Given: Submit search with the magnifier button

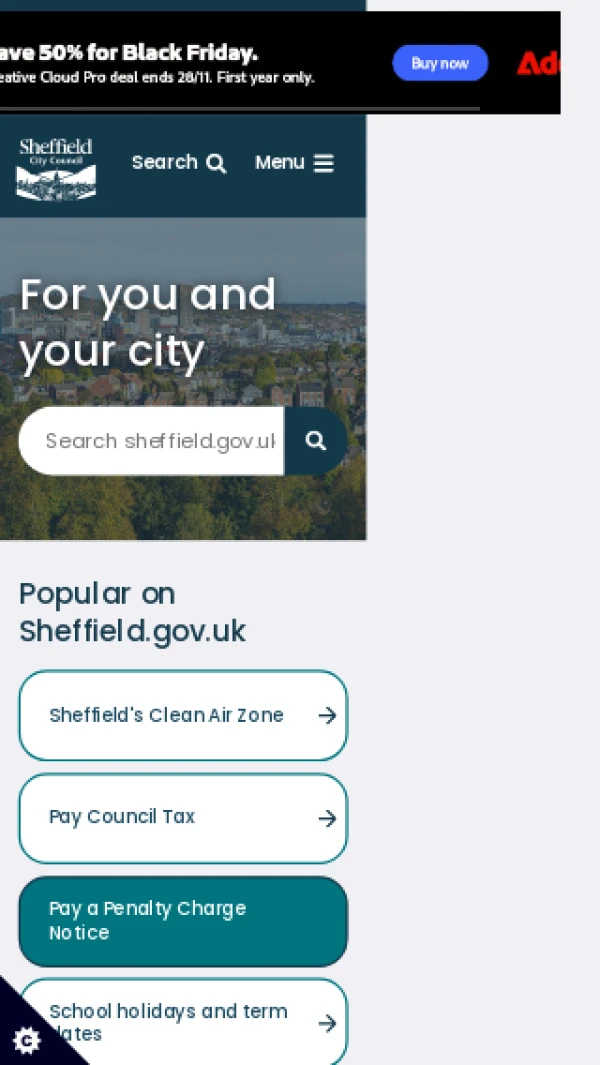Looking at the screenshot, I should tap(316, 441).
